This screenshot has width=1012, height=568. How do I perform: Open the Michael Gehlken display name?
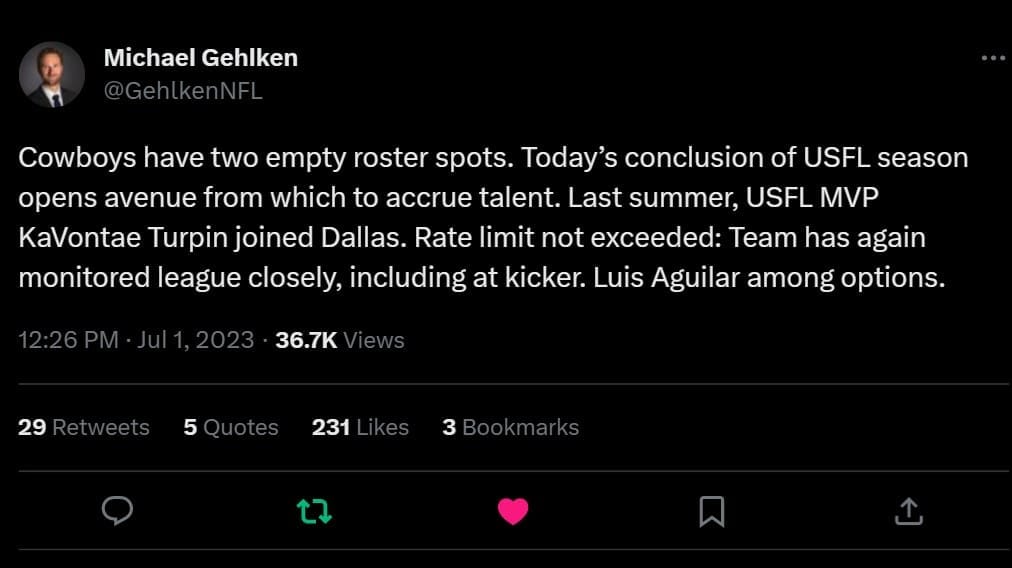[201, 58]
